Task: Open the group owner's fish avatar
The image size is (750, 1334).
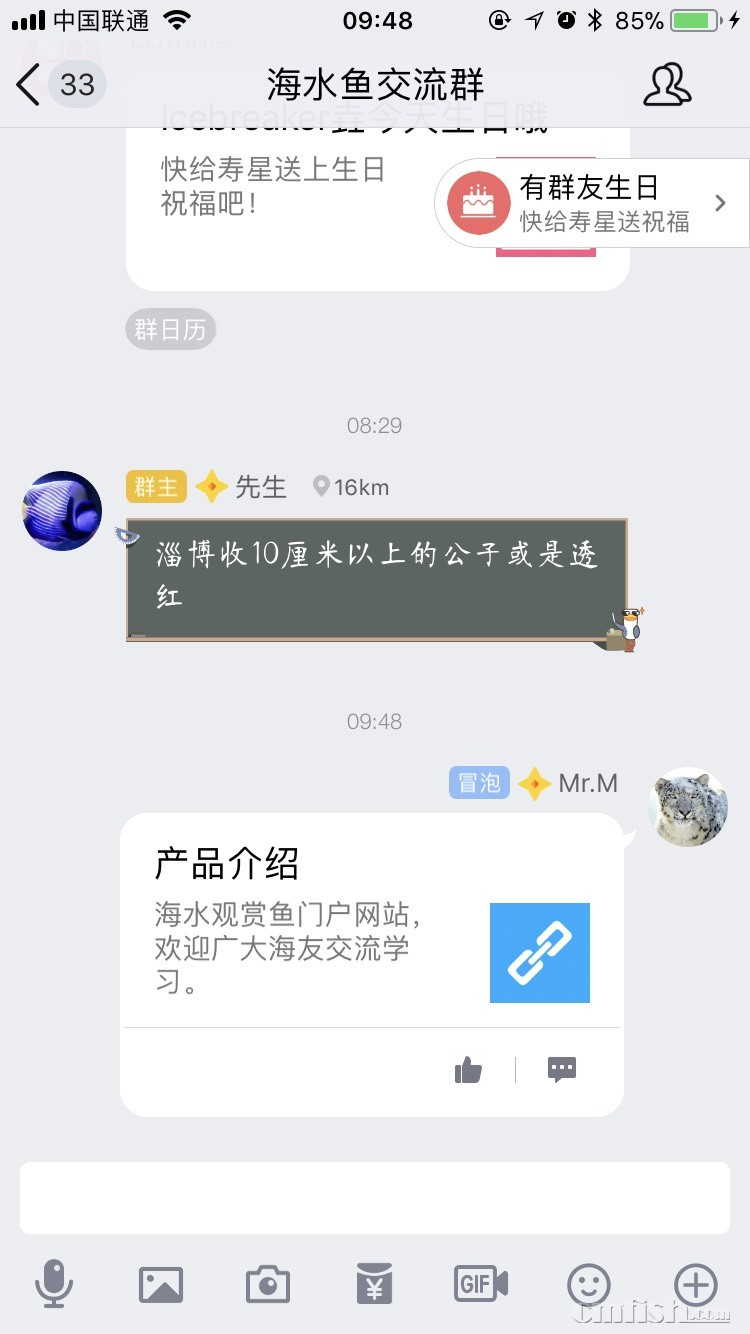Action: (x=62, y=511)
